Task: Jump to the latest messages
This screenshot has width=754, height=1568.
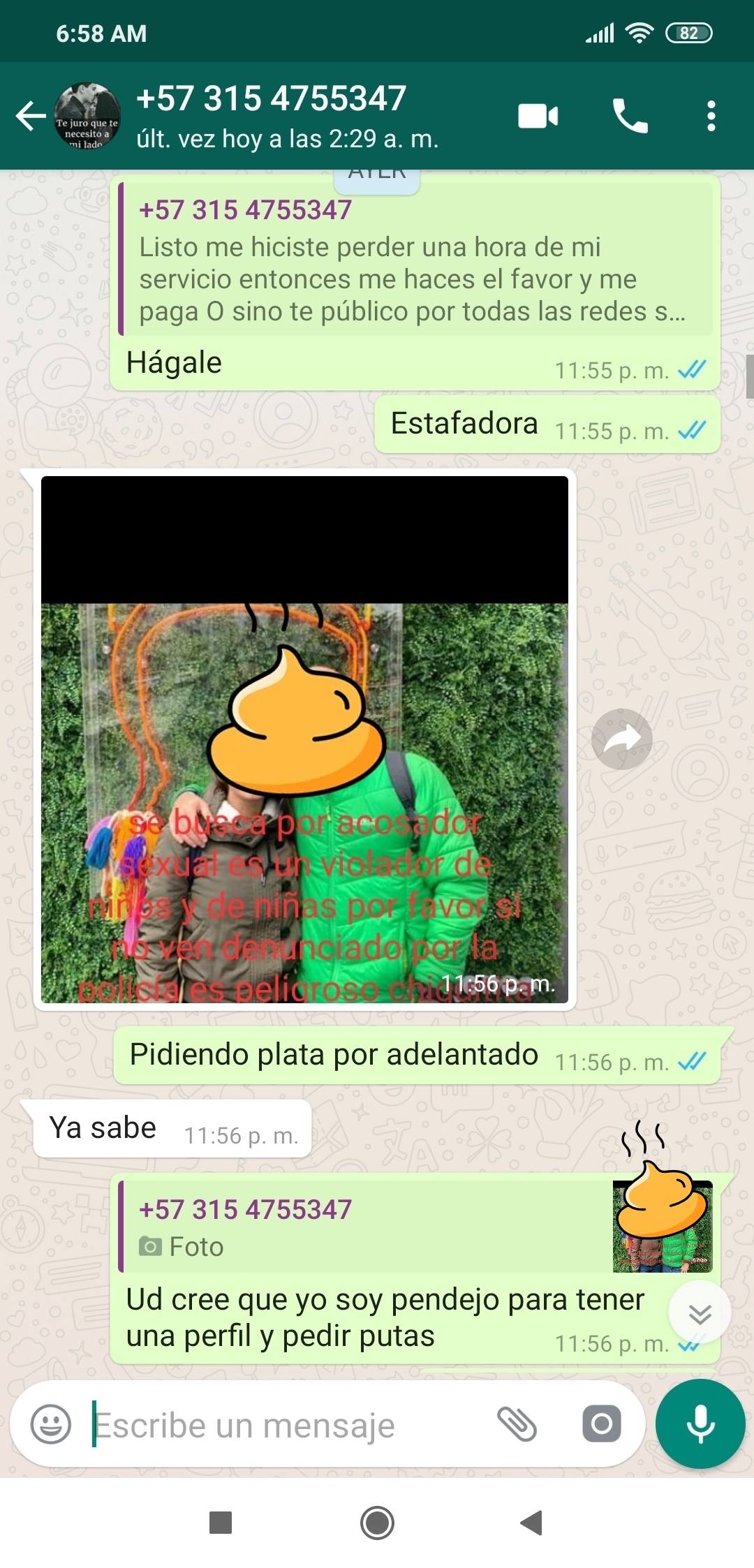Action: click(700, 1313)
